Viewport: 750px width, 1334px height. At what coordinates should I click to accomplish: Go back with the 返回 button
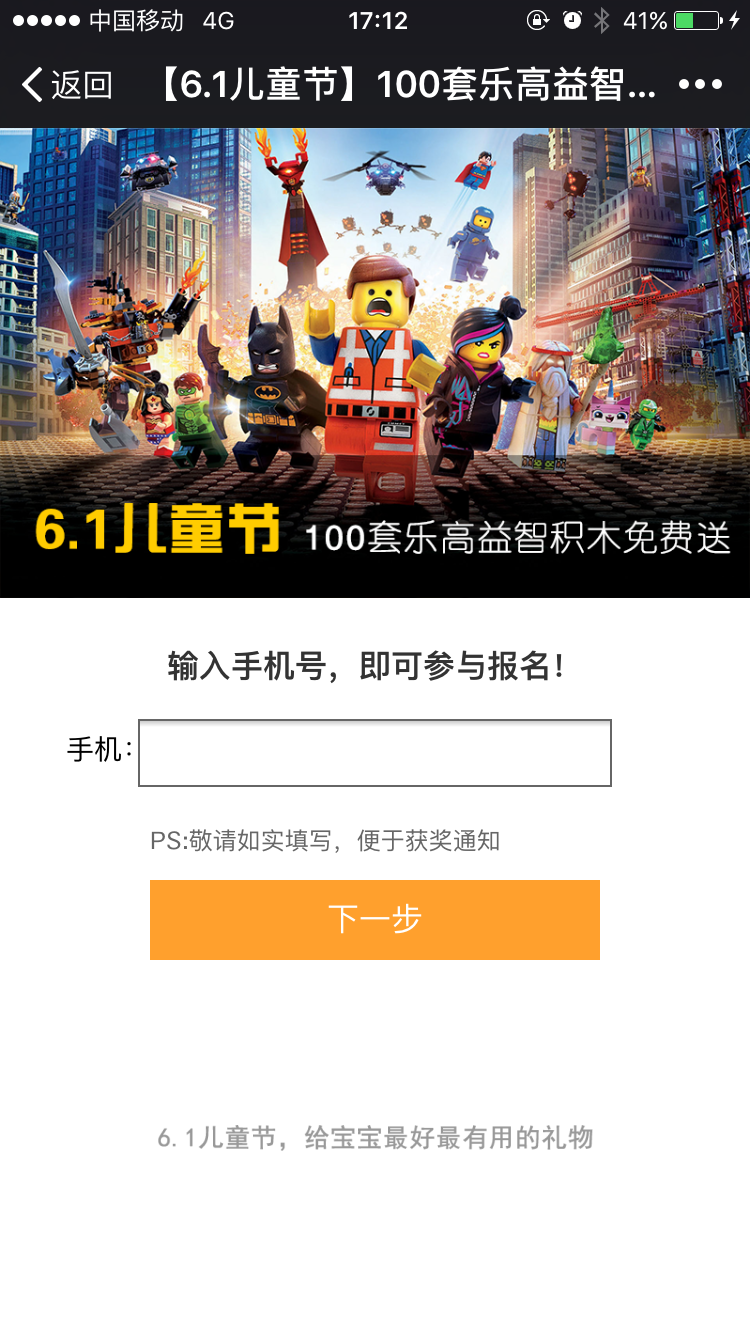click(x=66, y=85)
